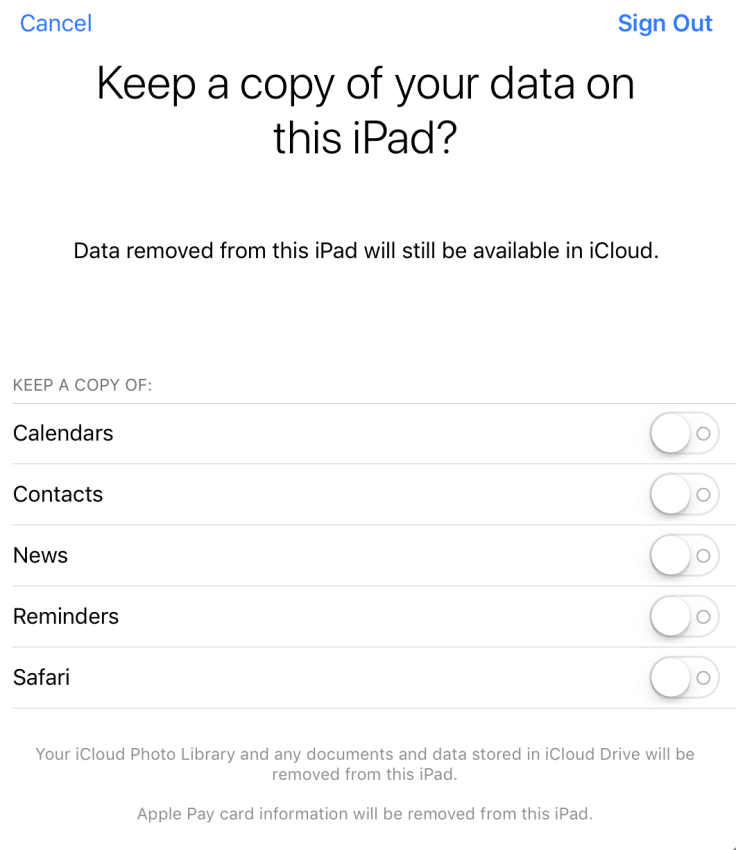Viewport: 736px width, 850px height.
Task: Turn on the Contacts switch
Action: pos(684,495)
